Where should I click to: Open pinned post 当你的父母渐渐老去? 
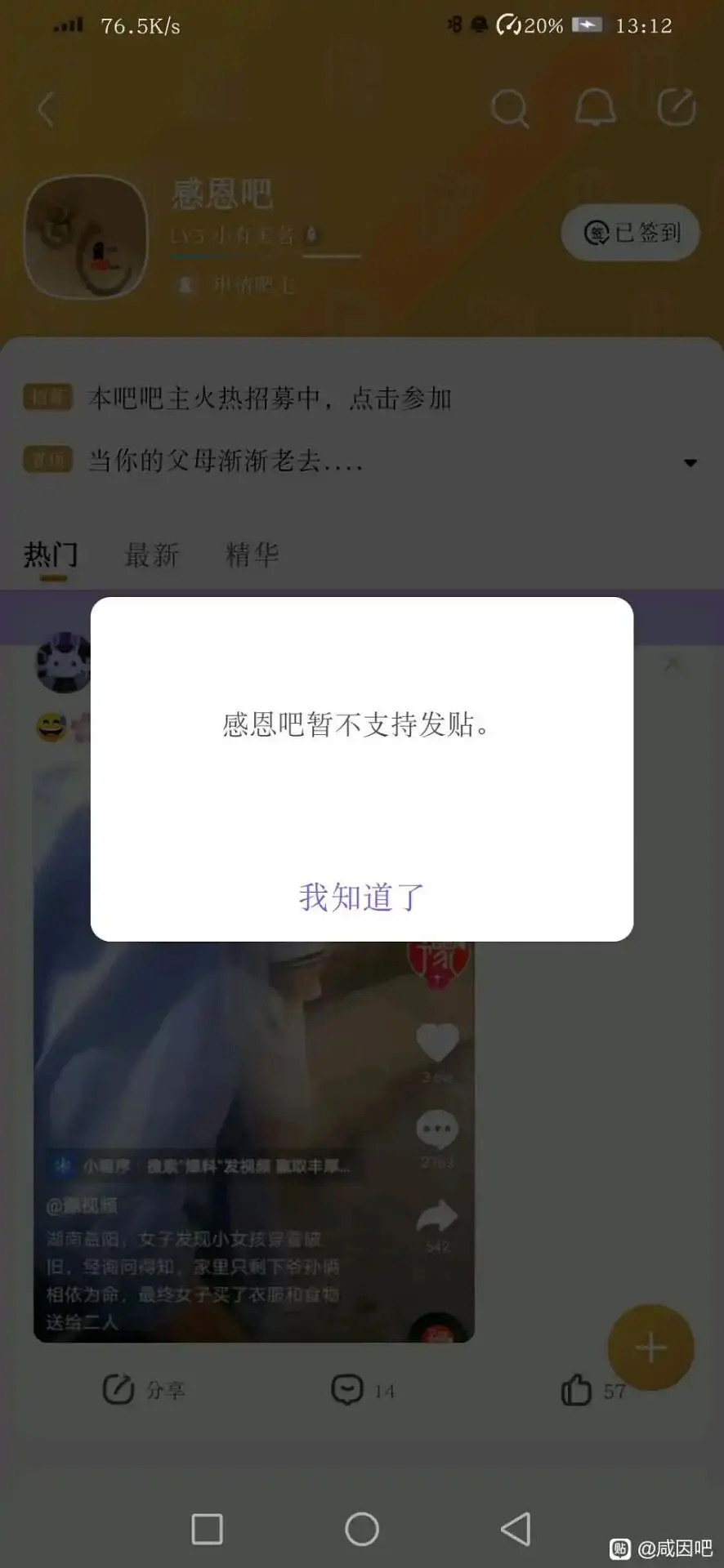(x=225, y=461)
